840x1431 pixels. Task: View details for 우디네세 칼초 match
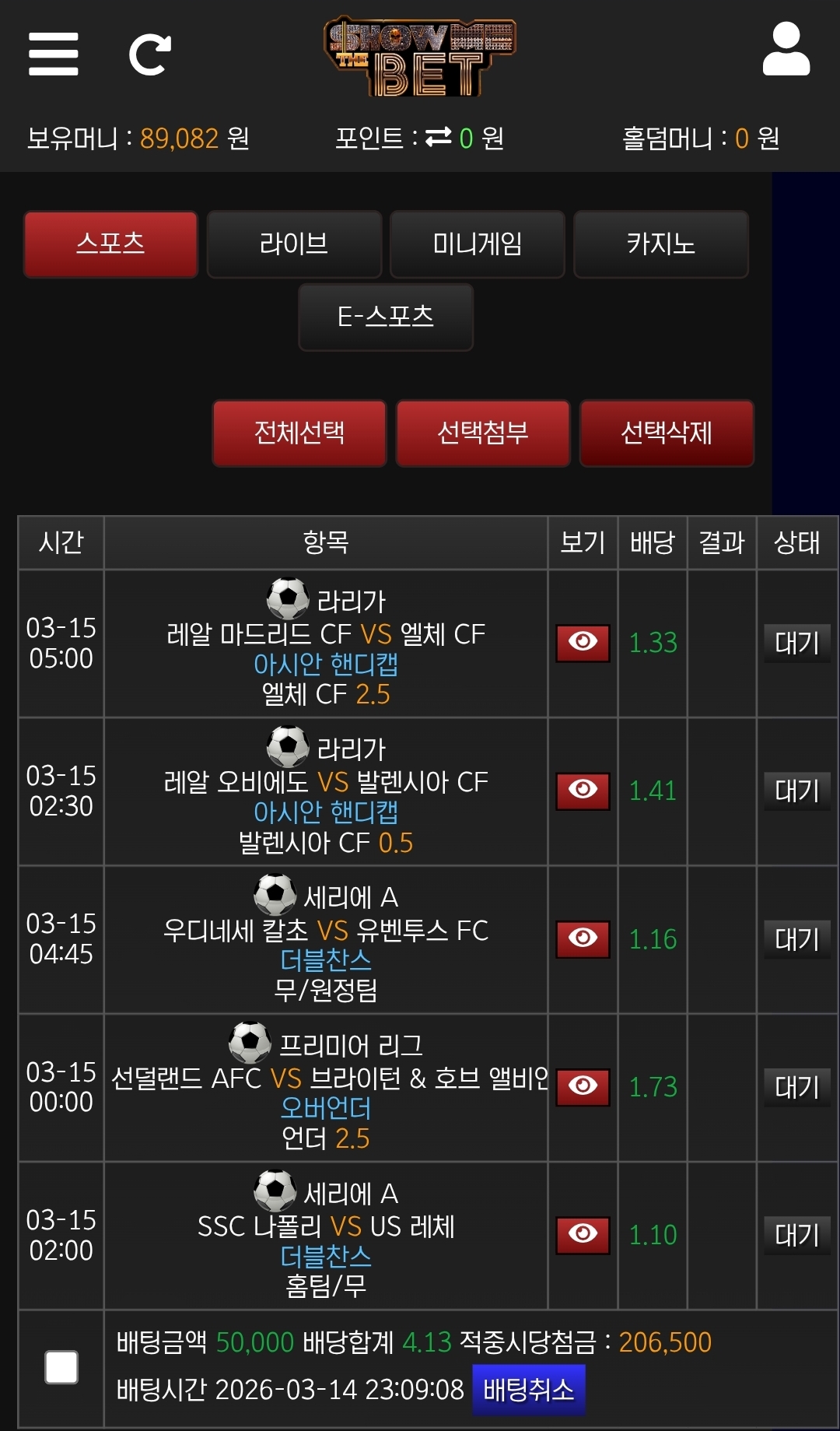583,938
